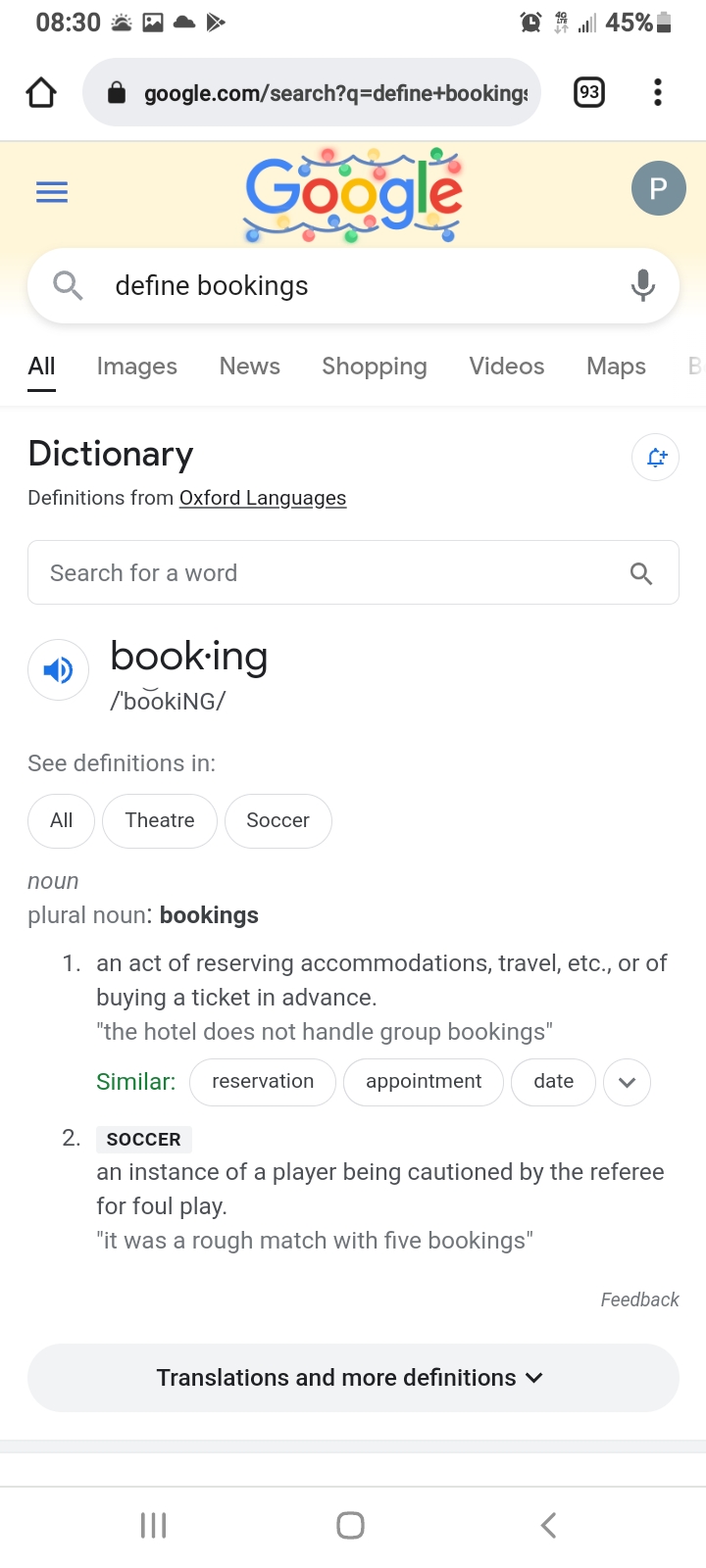The height and width of the screenshot is (1568, 706).
Task: Switch to the News tab
Action: tap(249, 367)
